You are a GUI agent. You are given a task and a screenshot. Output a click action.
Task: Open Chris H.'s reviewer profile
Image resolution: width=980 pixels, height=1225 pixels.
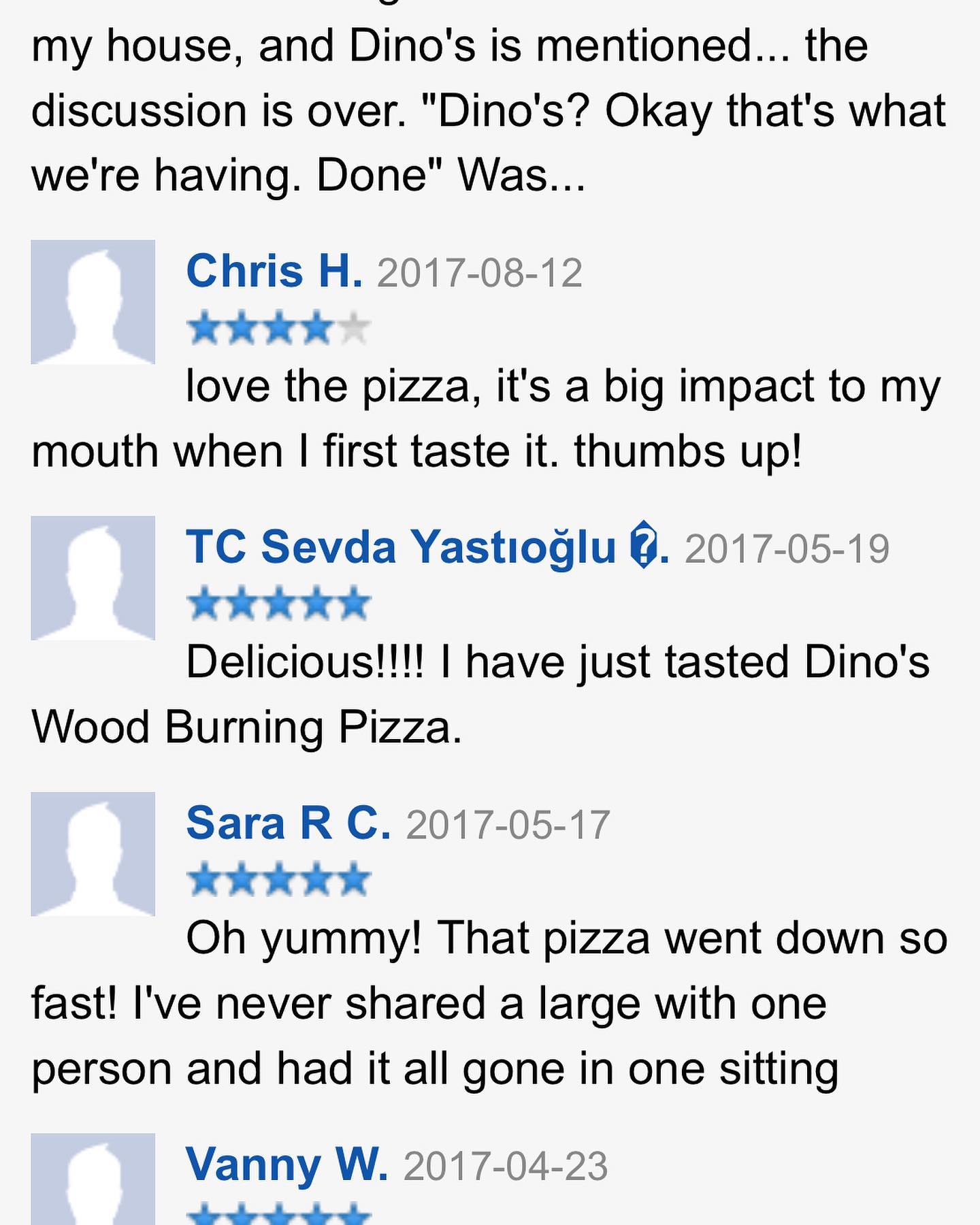[274, 272]
